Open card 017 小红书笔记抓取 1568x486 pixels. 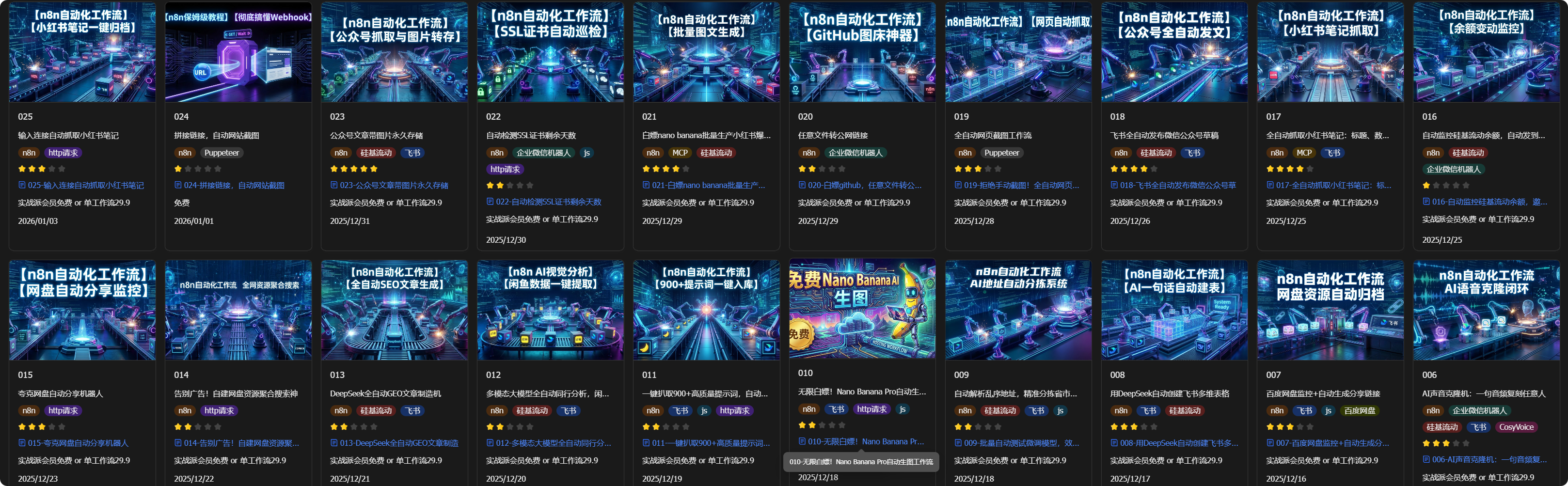pyautogui.click(x=1330, y=52)
